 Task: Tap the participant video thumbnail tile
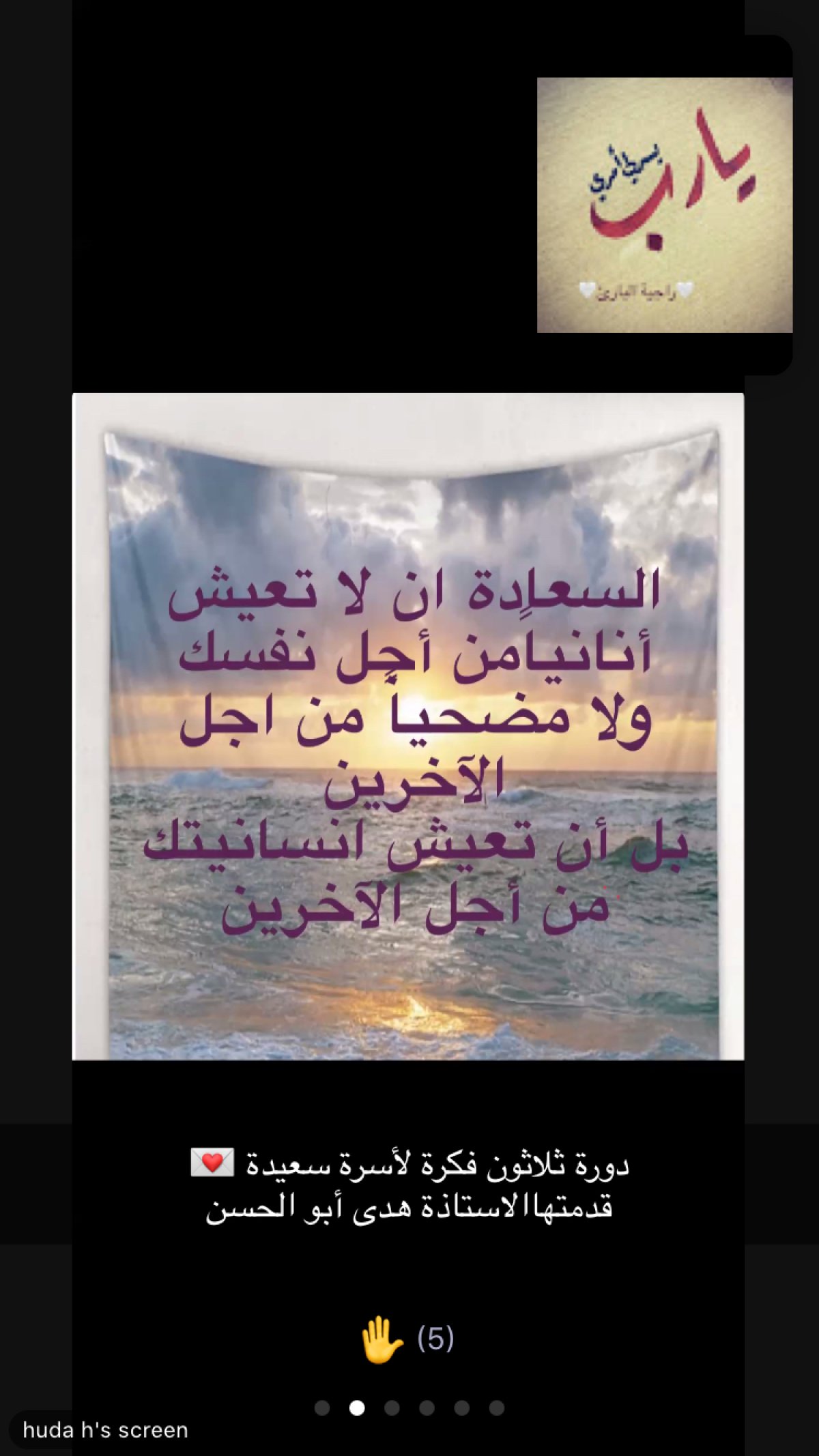click(664, 205)
